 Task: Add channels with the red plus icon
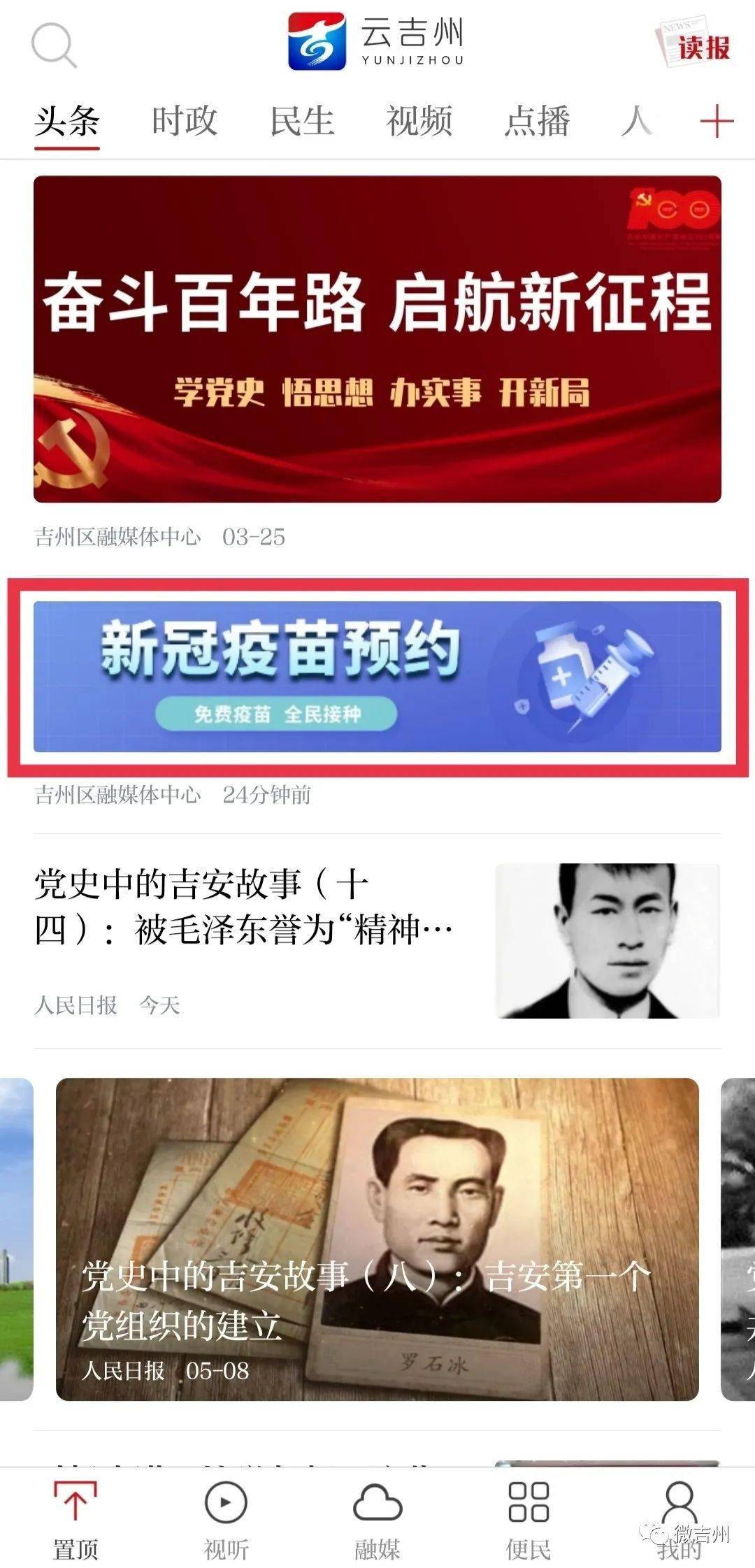click(717, 123)
